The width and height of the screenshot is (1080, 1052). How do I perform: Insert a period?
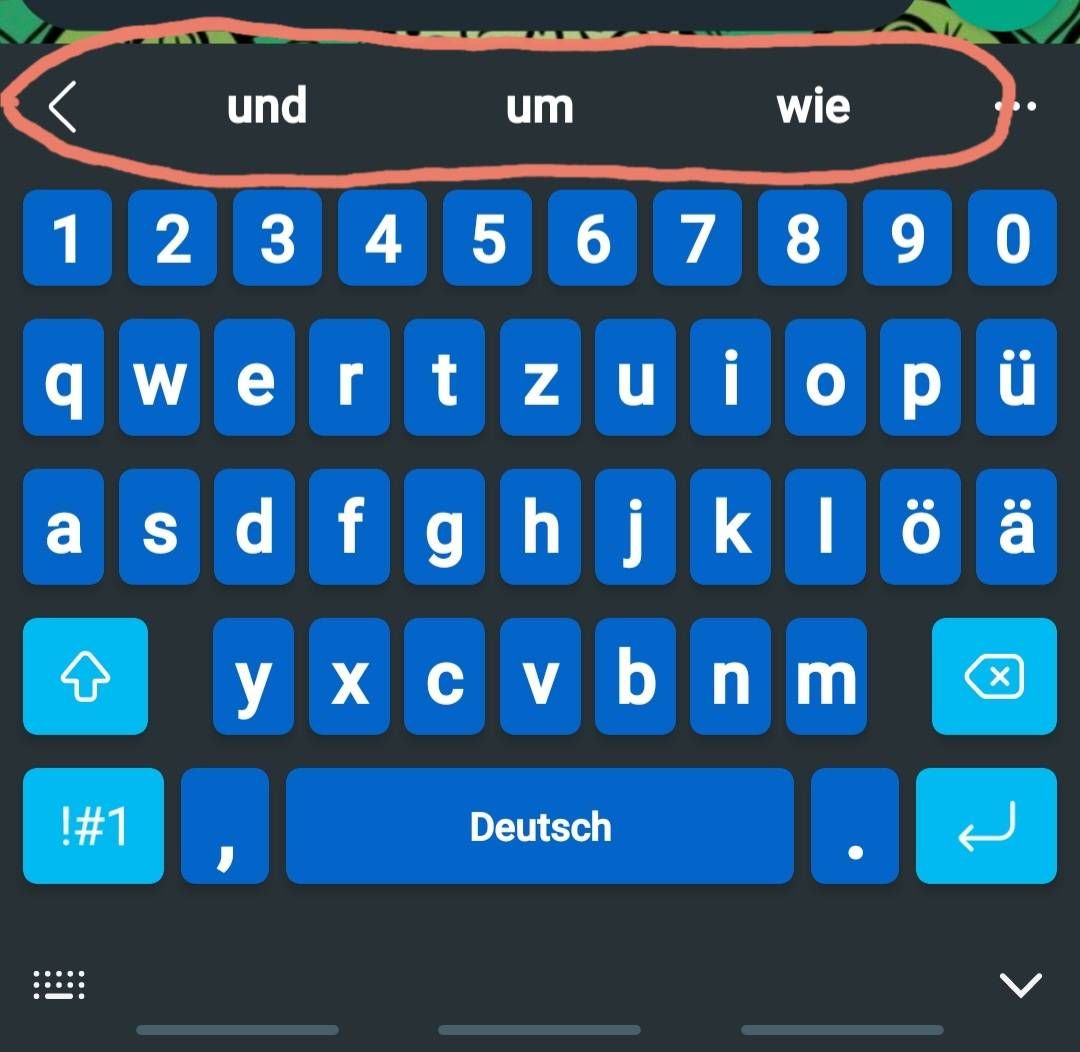854,826
